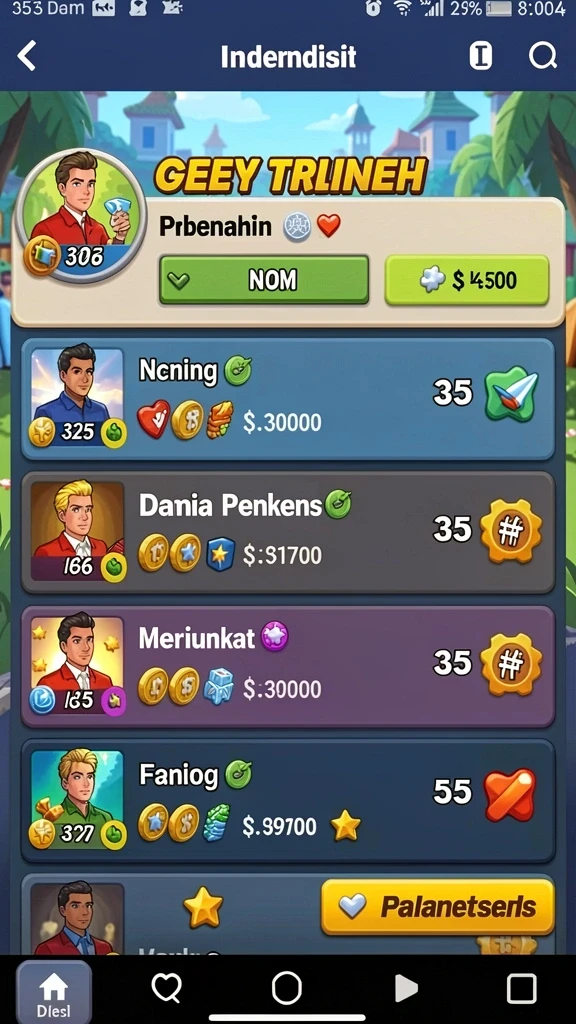
Task: Open the Faniog player row
Action: (288, 801)
